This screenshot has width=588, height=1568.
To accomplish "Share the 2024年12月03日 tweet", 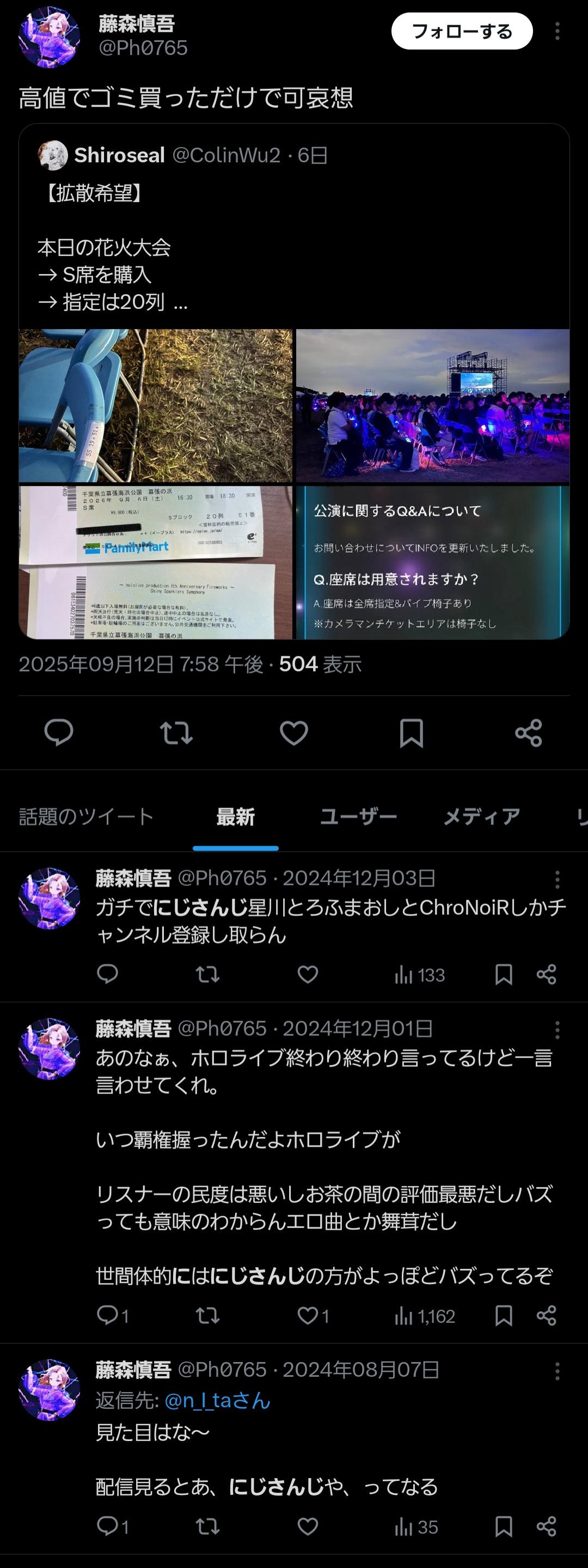I will [x=546, y=975].
